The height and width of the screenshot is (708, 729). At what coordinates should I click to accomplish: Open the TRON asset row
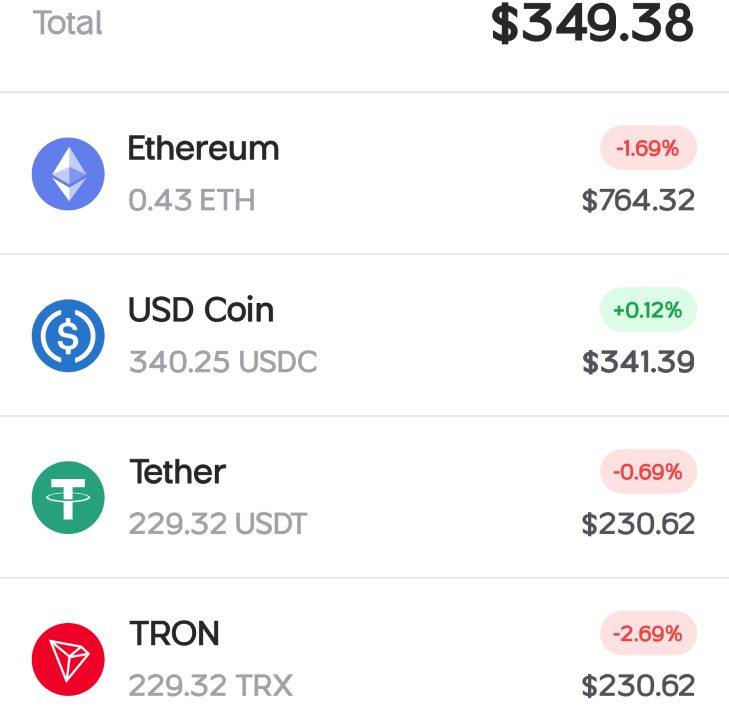coord(364,658)
